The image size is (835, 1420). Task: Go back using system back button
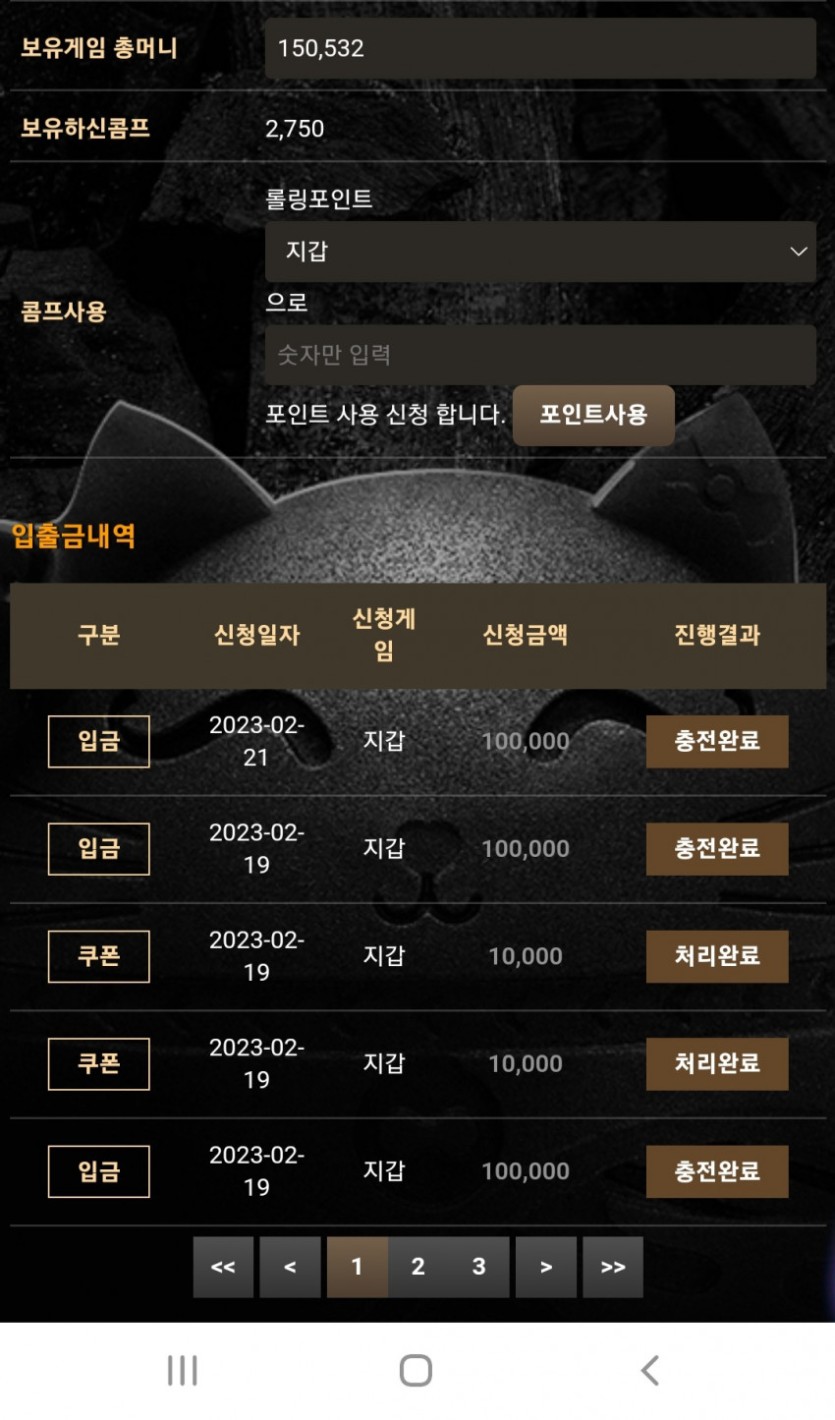[x=650, y=1370]
